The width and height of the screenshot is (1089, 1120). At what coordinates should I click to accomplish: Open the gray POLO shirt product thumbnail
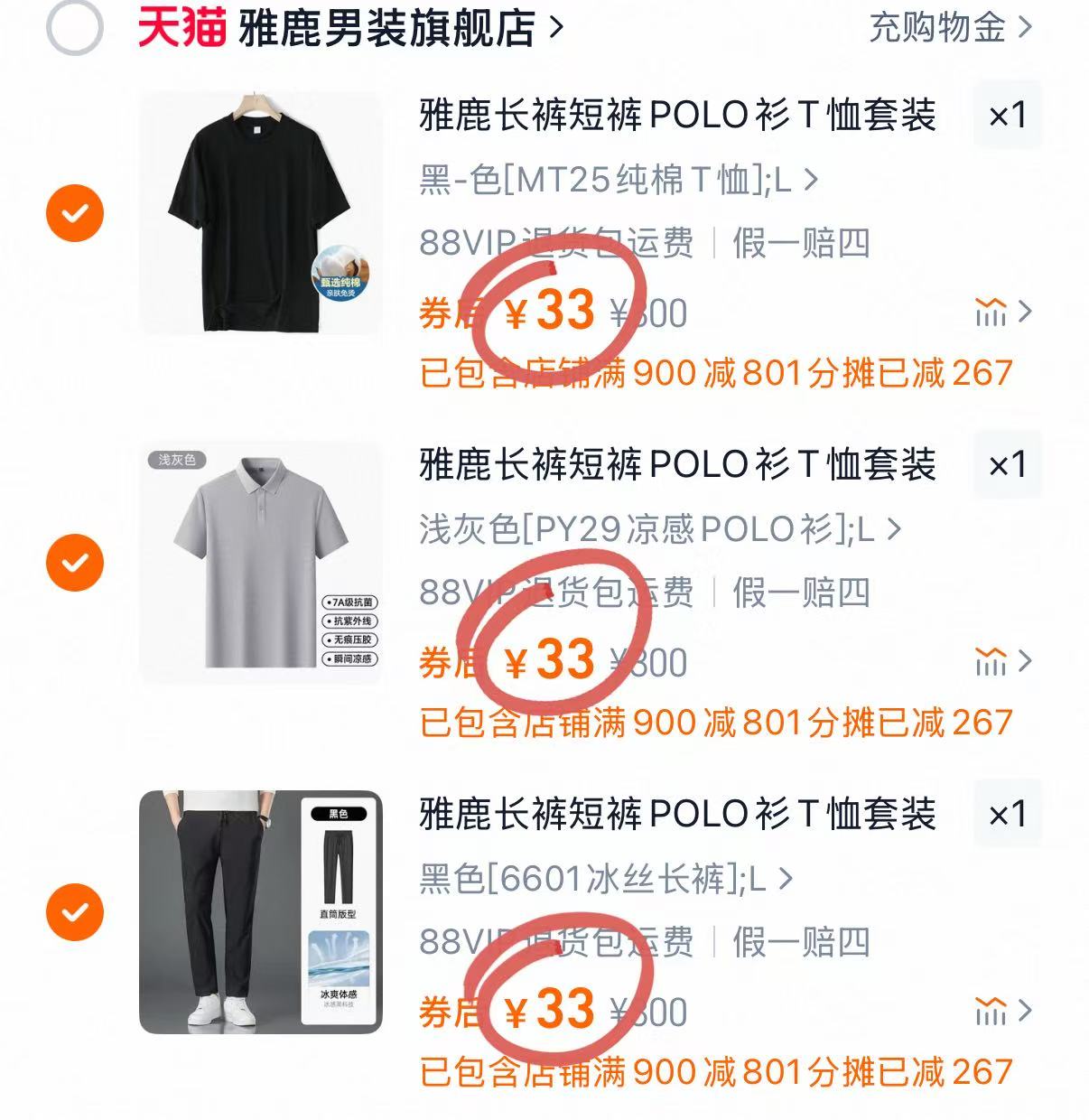point(262,560)
